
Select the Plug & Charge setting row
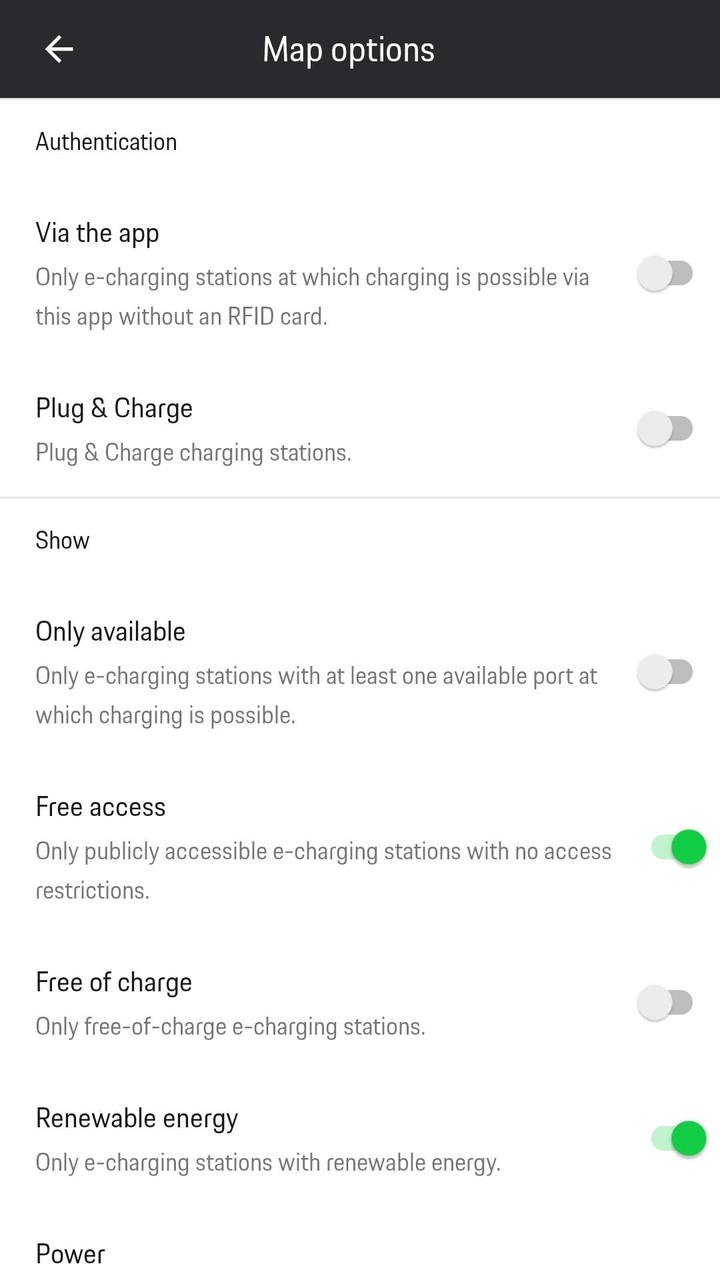pos(113,408)
